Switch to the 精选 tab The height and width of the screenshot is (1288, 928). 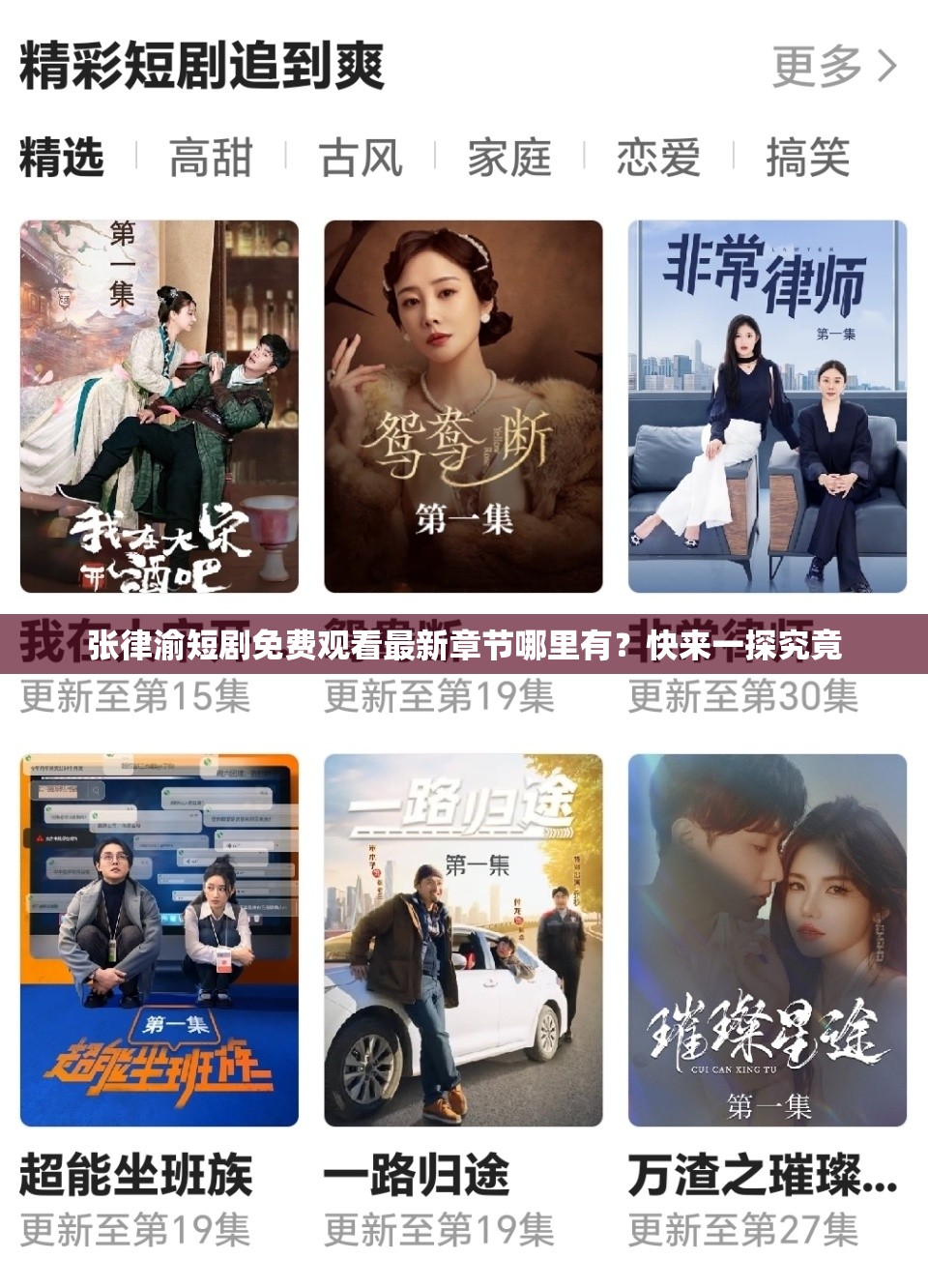point(62,158)
